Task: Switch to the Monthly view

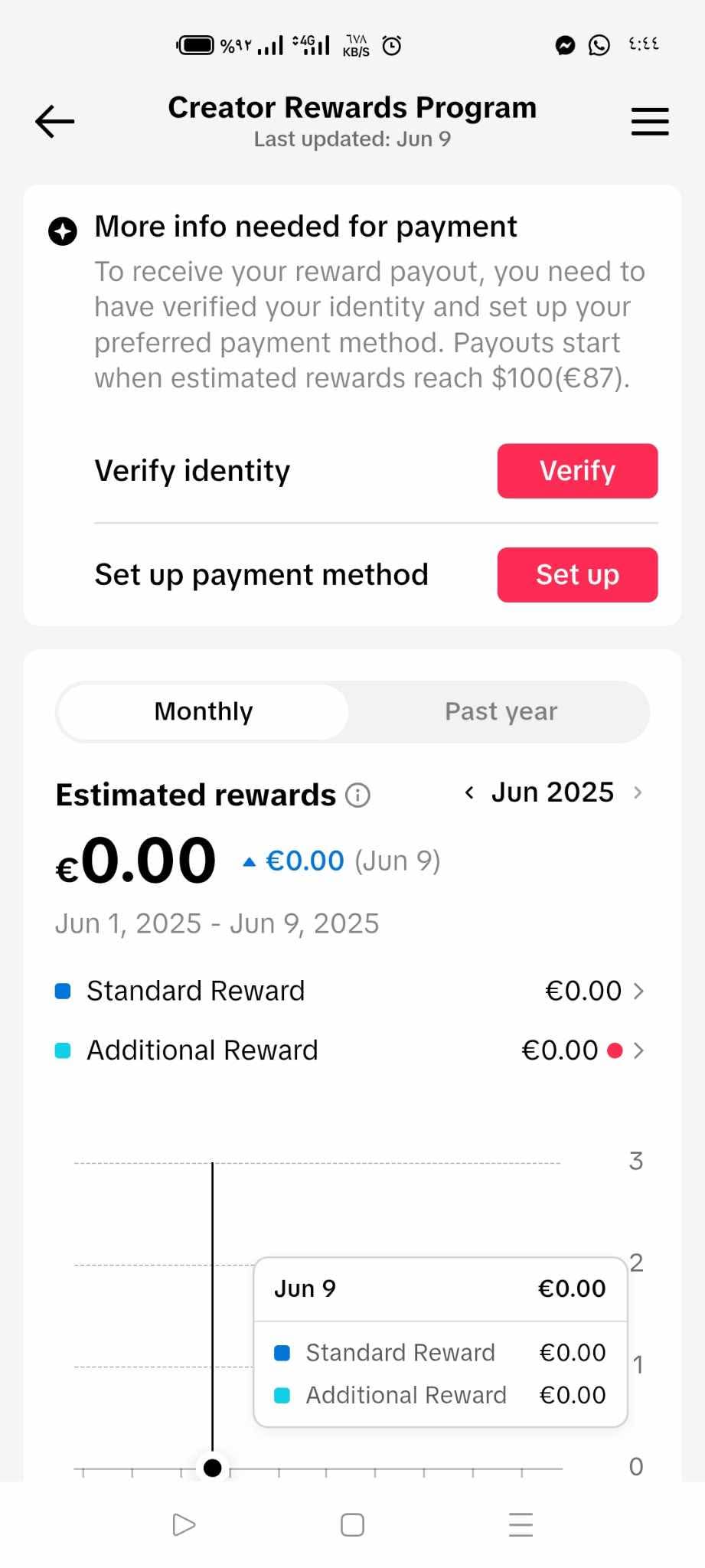Action: pos(204,712)
